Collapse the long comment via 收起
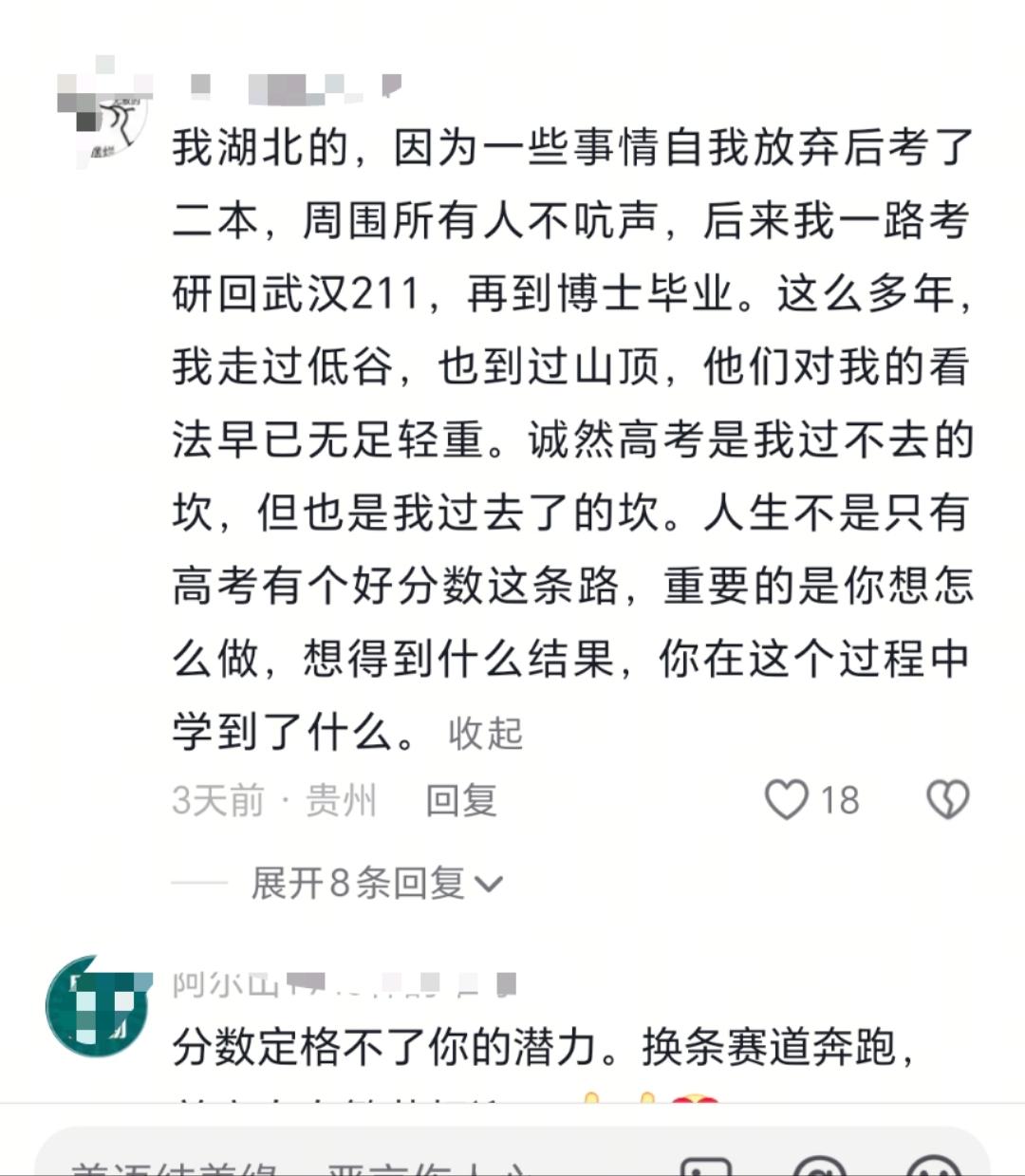The width and height of the screenshot is (1025, 1176). pyautogui.click(x=485, y=733)
